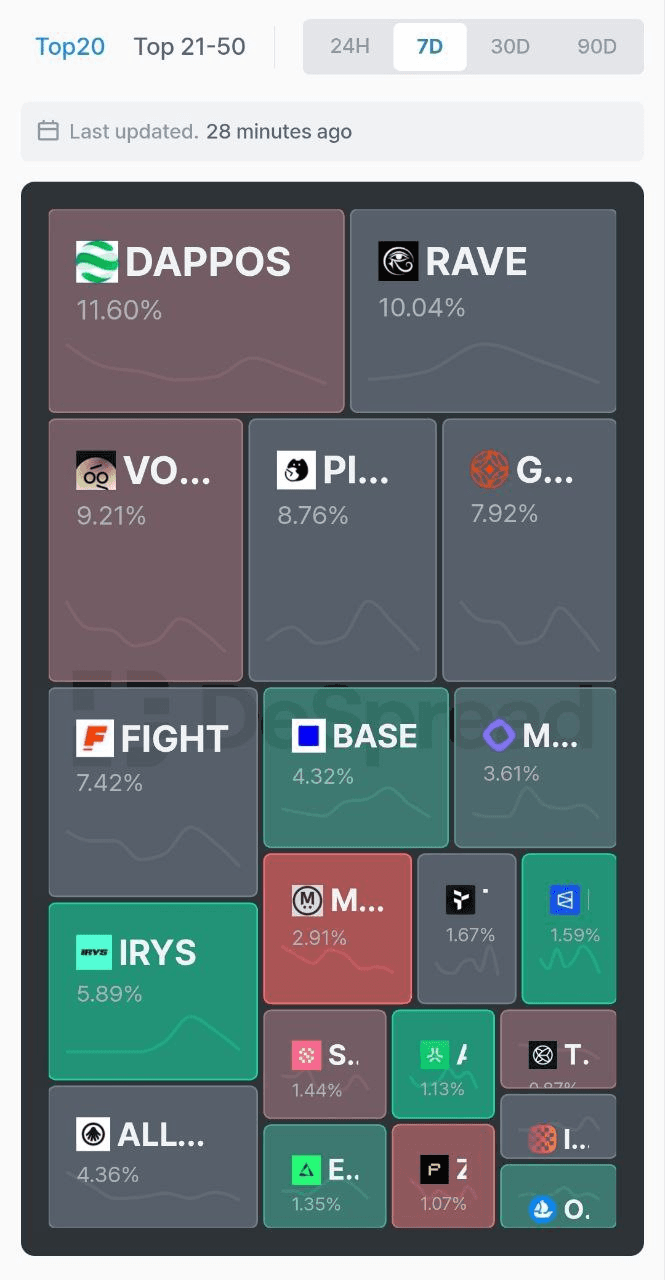
Task: Open the tile showing 8.76%
Action: [342, 549]
